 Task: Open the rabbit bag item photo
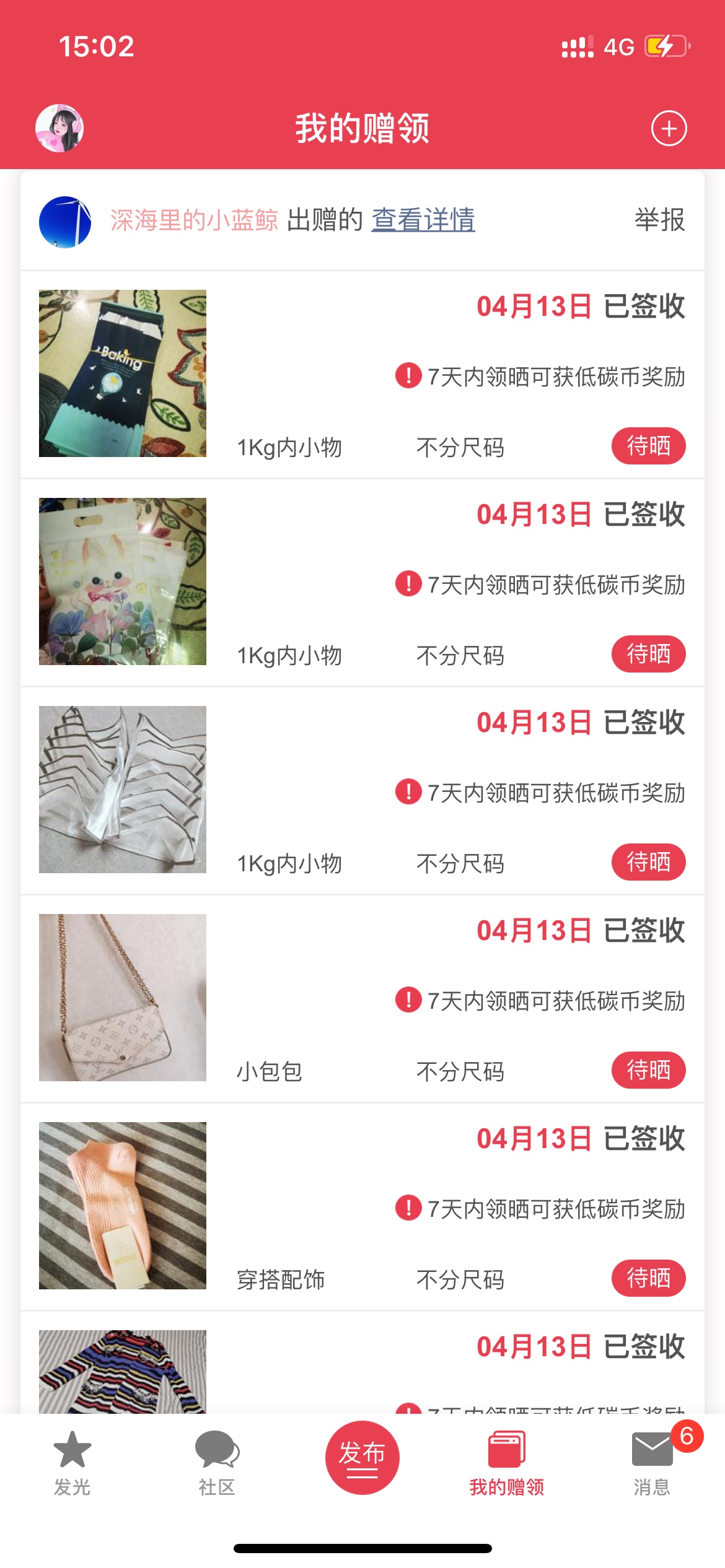pyautogui.click(x=123, y=581)
